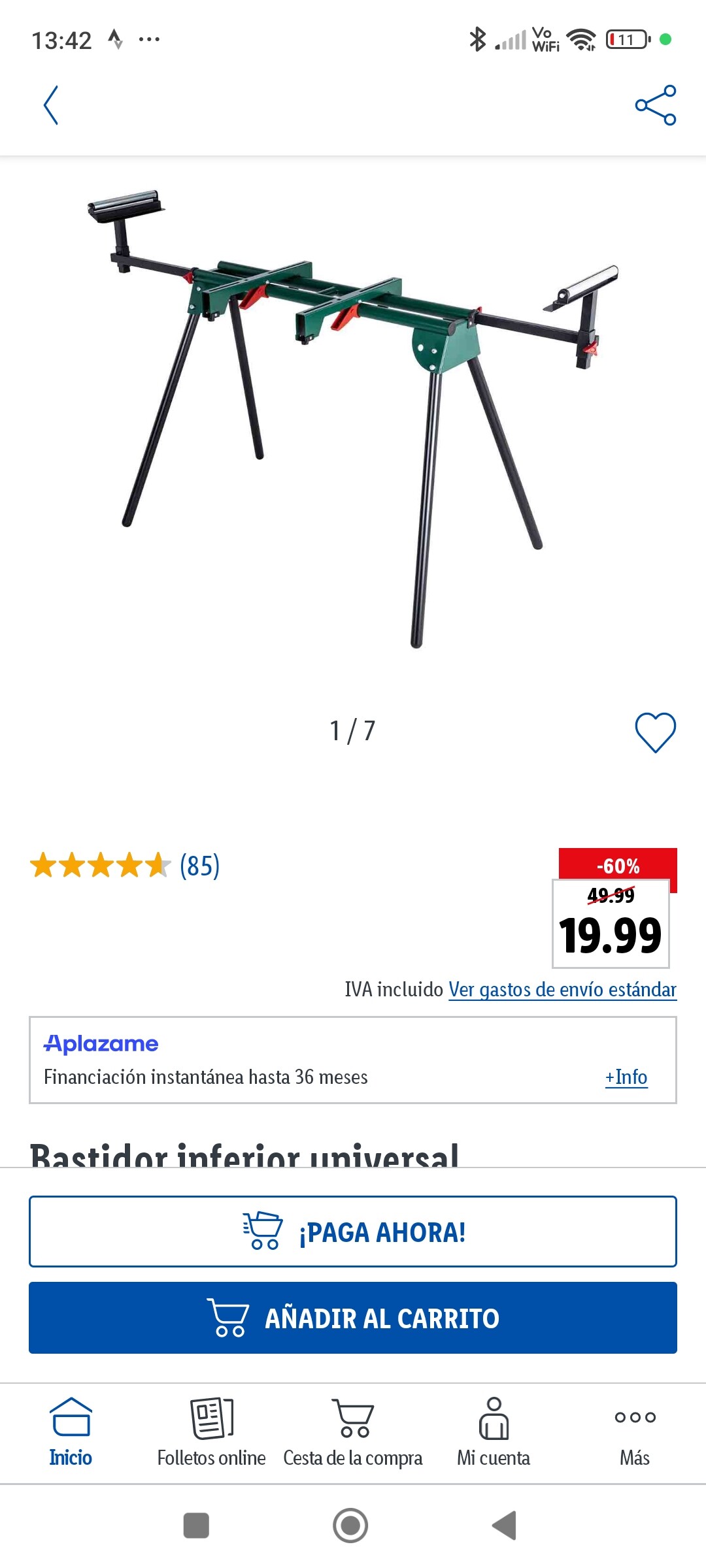Screen dimensions: 706x1568
Task: Share this product
Action: click(655, 105)
